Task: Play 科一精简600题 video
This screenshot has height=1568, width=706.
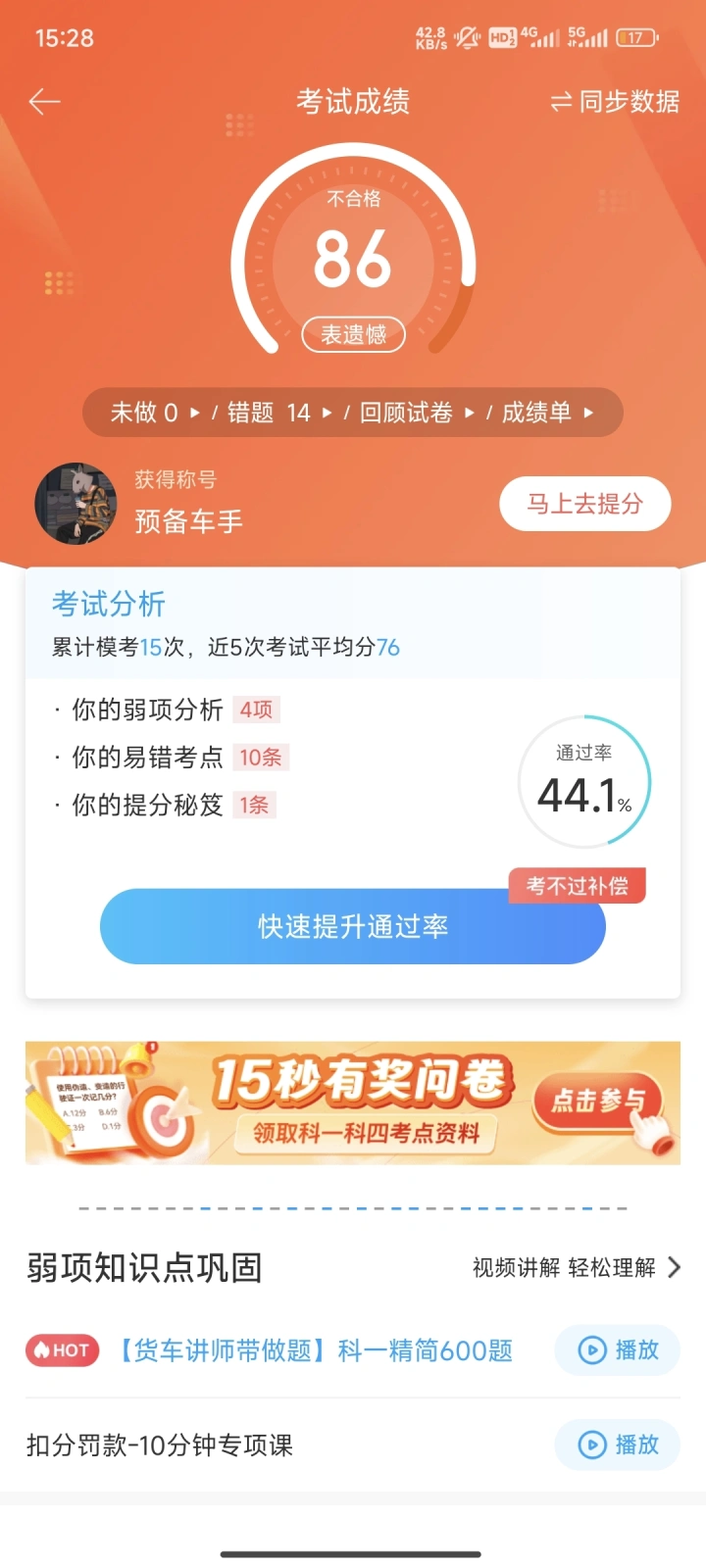Action: 618,1350
